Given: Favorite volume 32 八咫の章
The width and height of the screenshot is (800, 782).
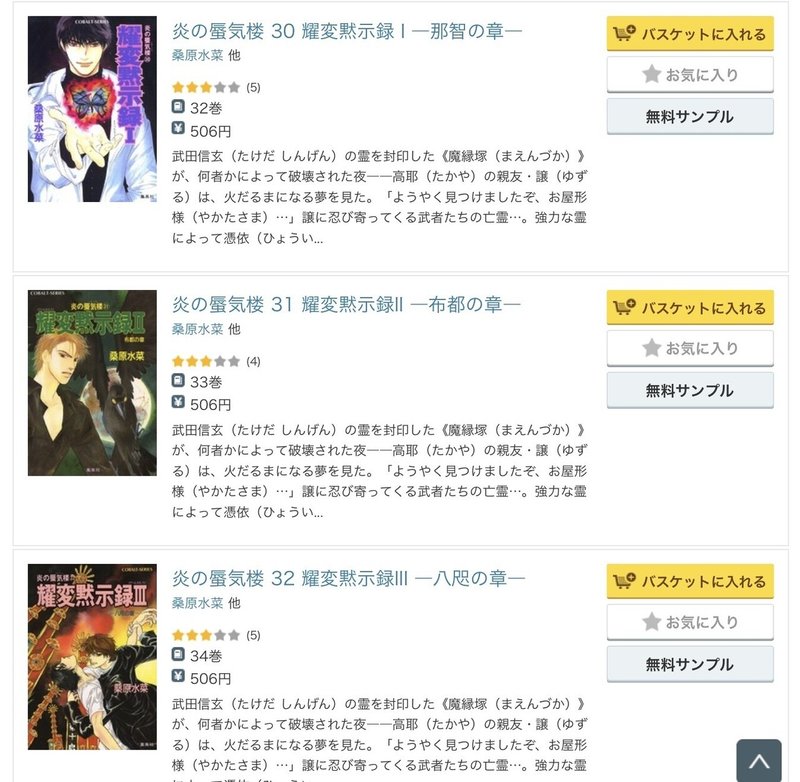Looking at the screenshot, I should click(690, 622).
